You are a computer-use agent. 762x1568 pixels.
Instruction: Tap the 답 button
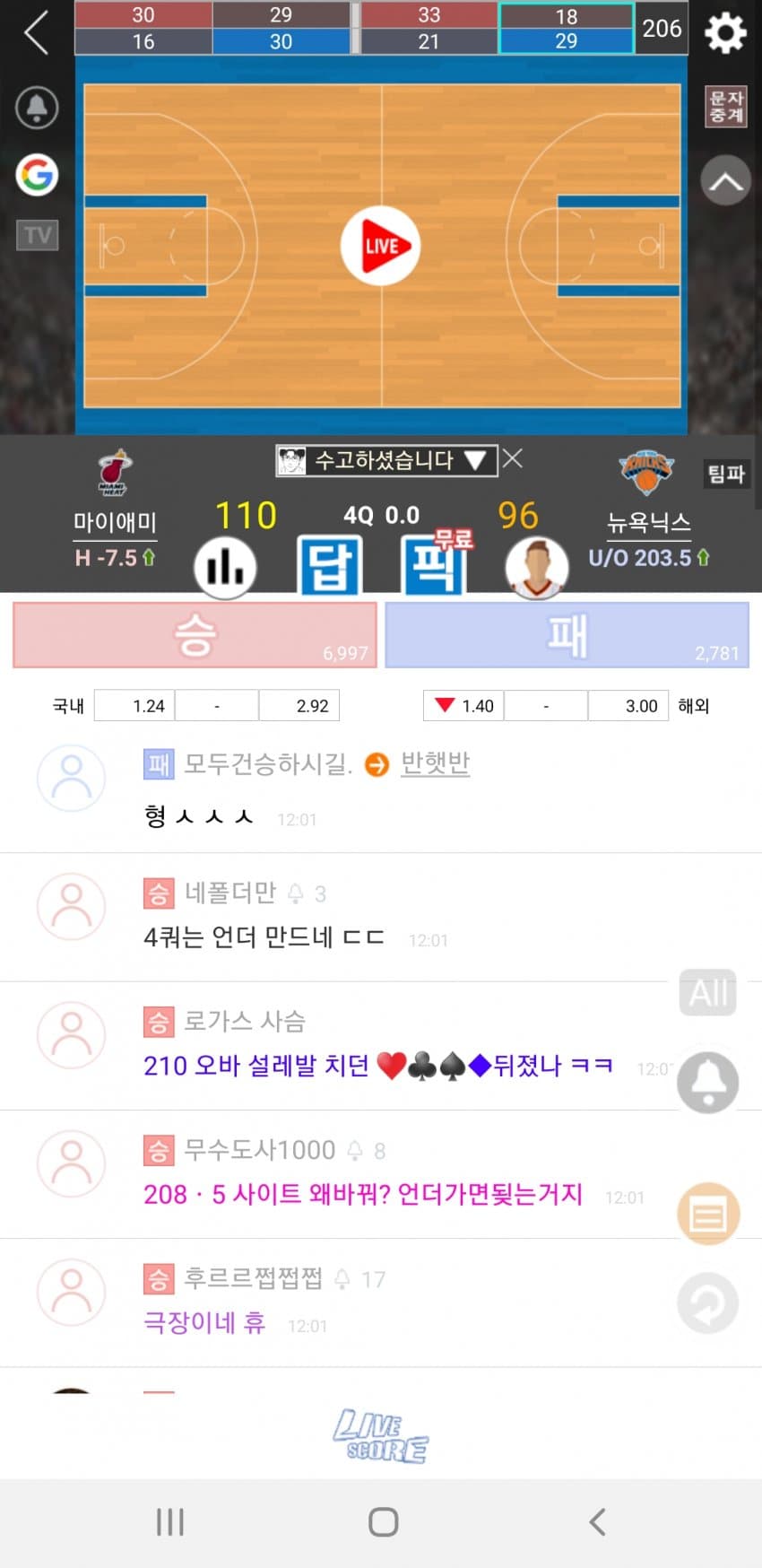point(329,566)
